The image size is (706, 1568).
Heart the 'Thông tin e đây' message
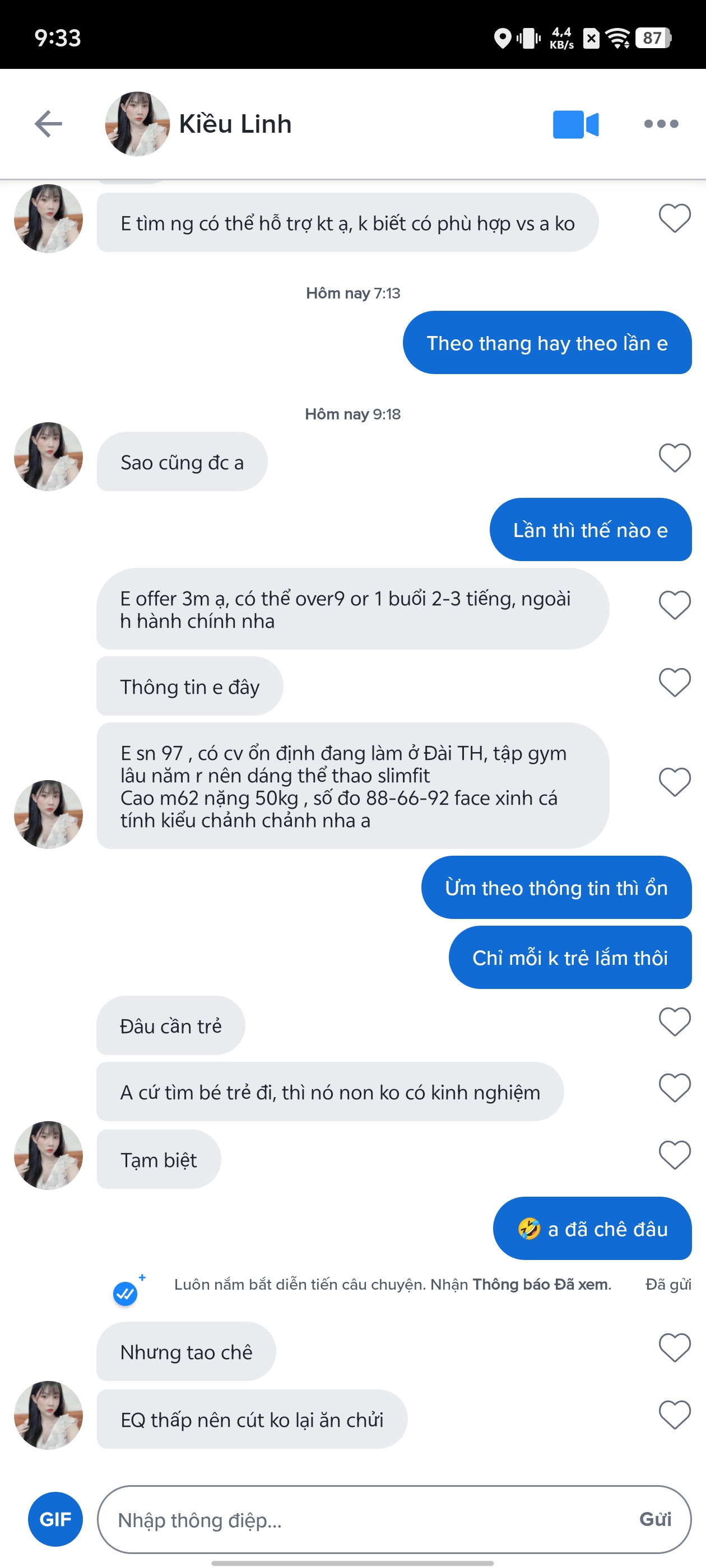(674, 683)
